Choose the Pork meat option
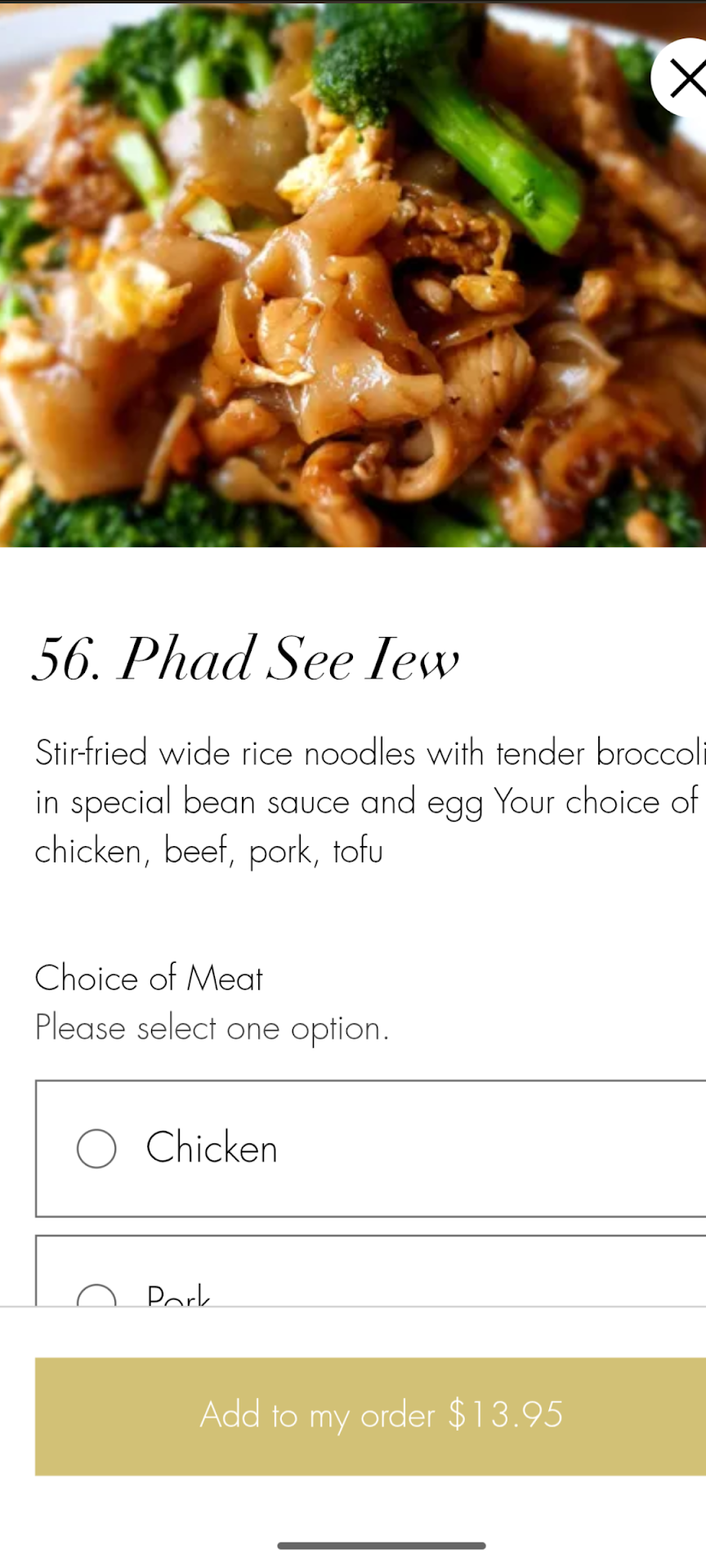 (x=96, y=1296)
